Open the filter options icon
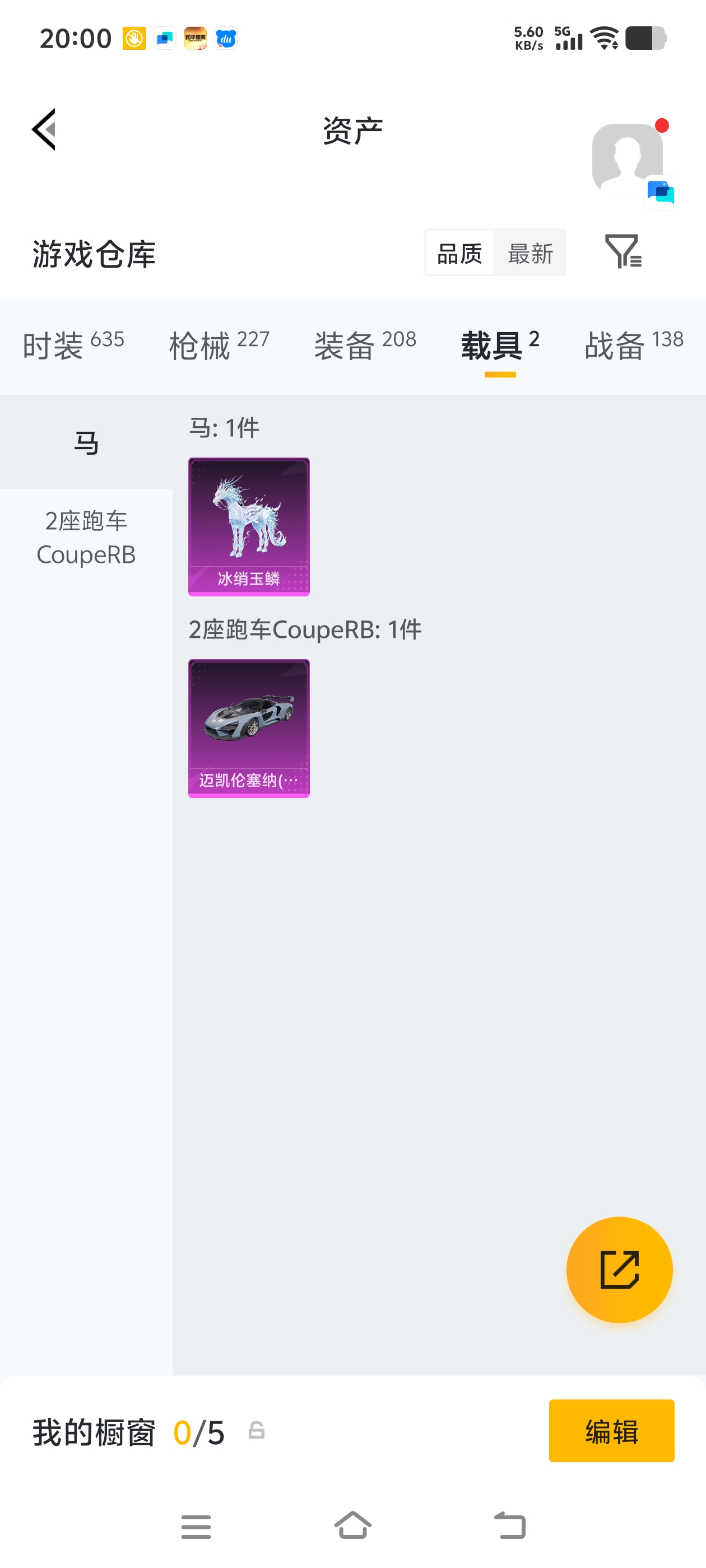This screenshot has width=706, height=1568. point(623,251)
